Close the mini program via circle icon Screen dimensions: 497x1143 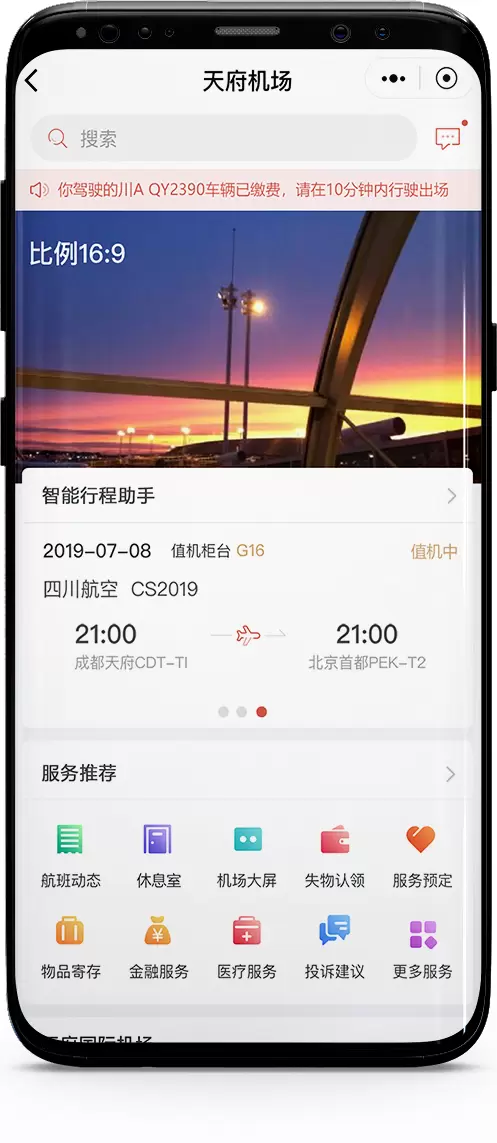[x=446, y=79]
